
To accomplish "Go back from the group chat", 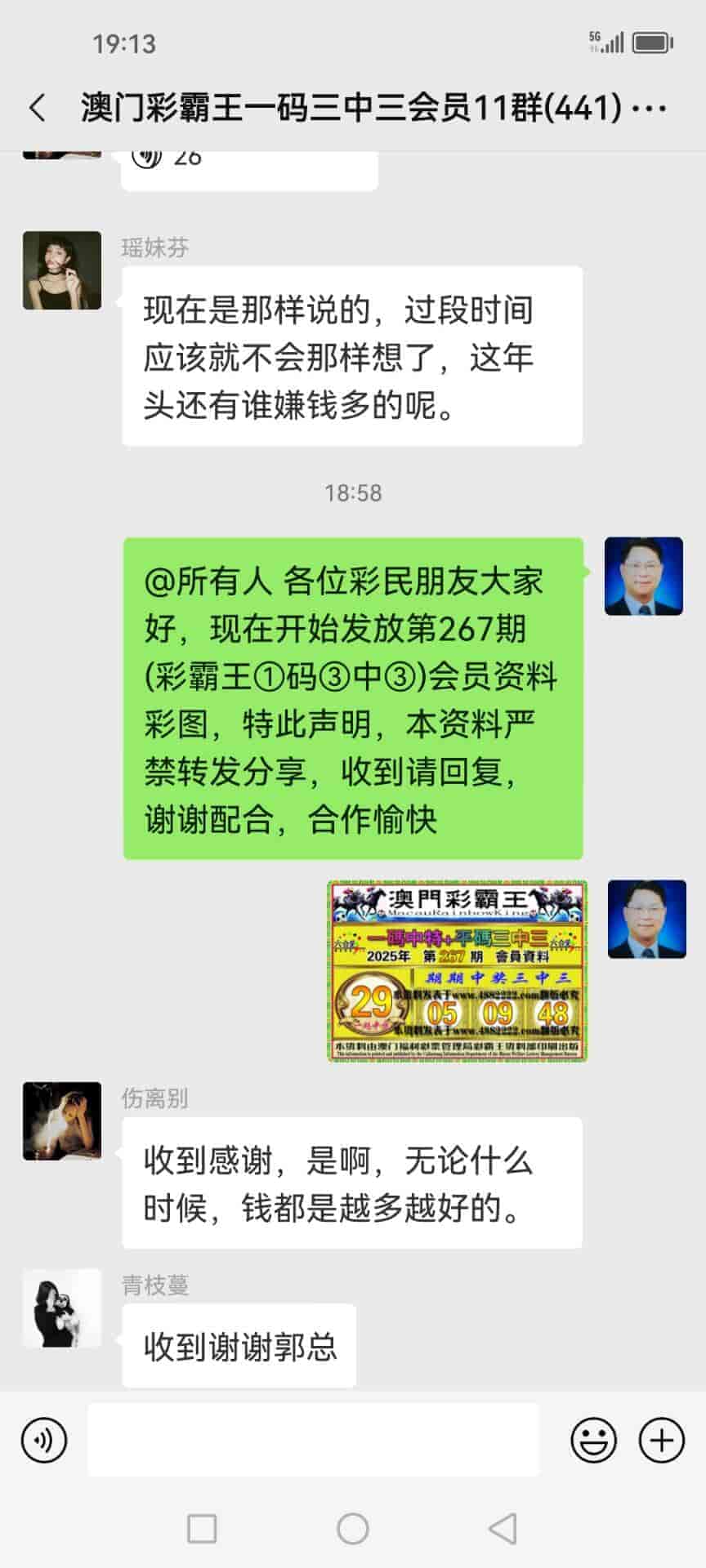I will click(x=38, y=108).
